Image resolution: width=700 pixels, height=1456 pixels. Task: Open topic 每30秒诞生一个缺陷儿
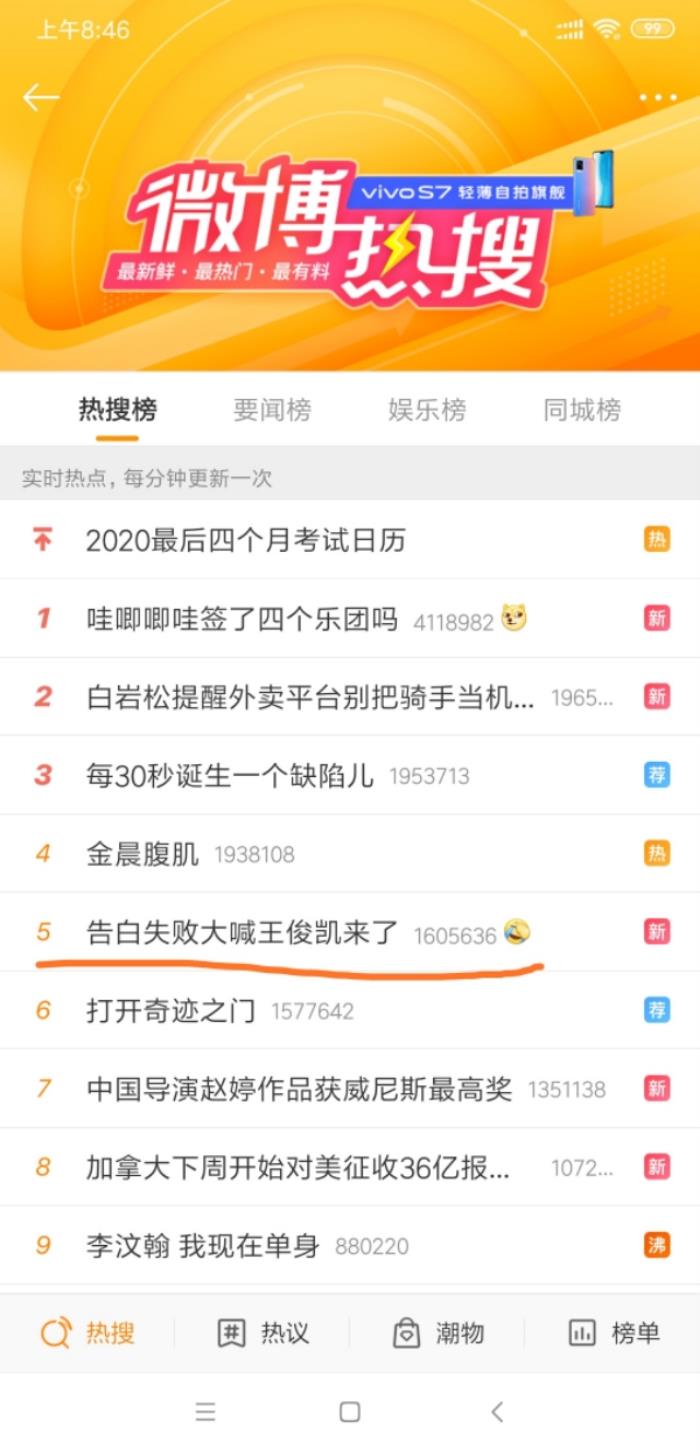click(x=230, y=775)
